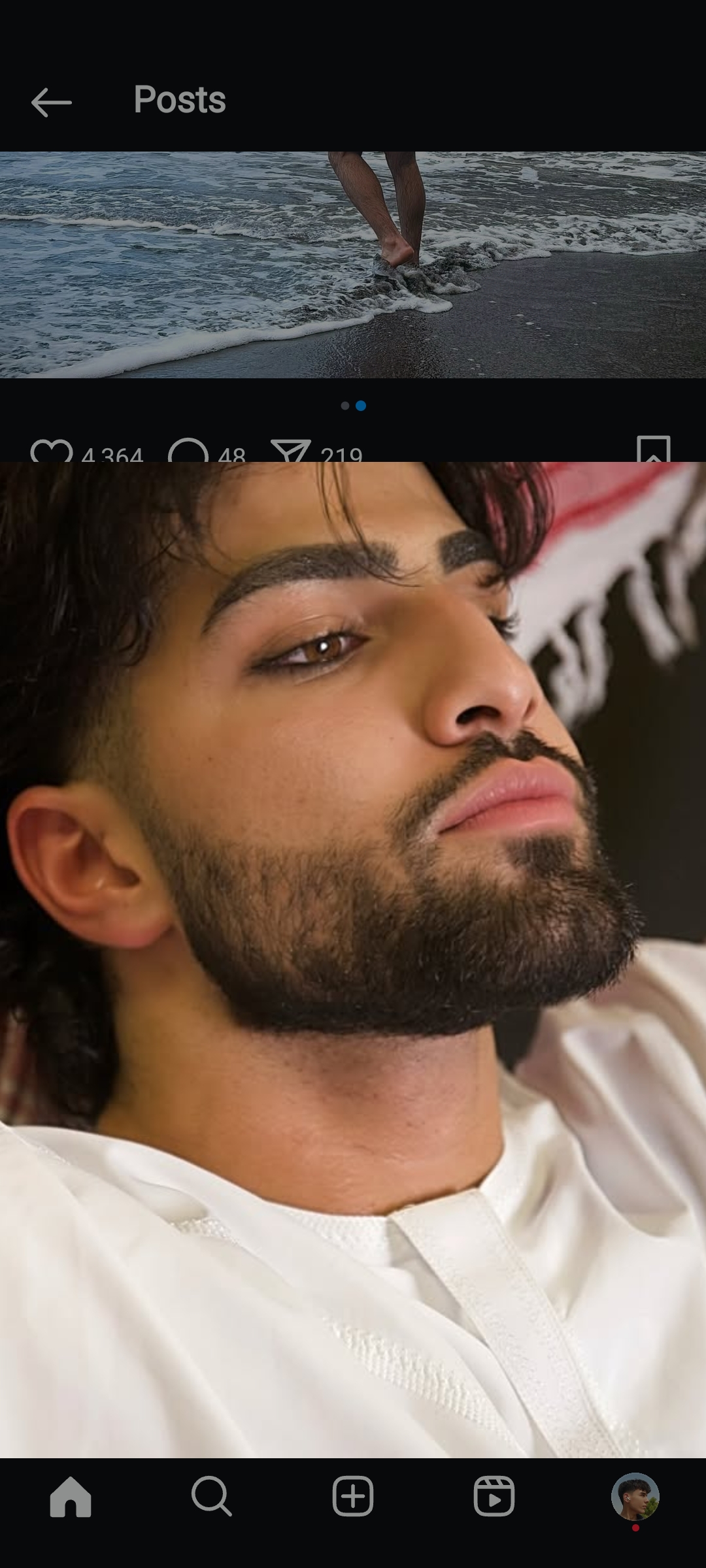Open comments on the beach post
The image size is (706, 1568).
point(188,451)
